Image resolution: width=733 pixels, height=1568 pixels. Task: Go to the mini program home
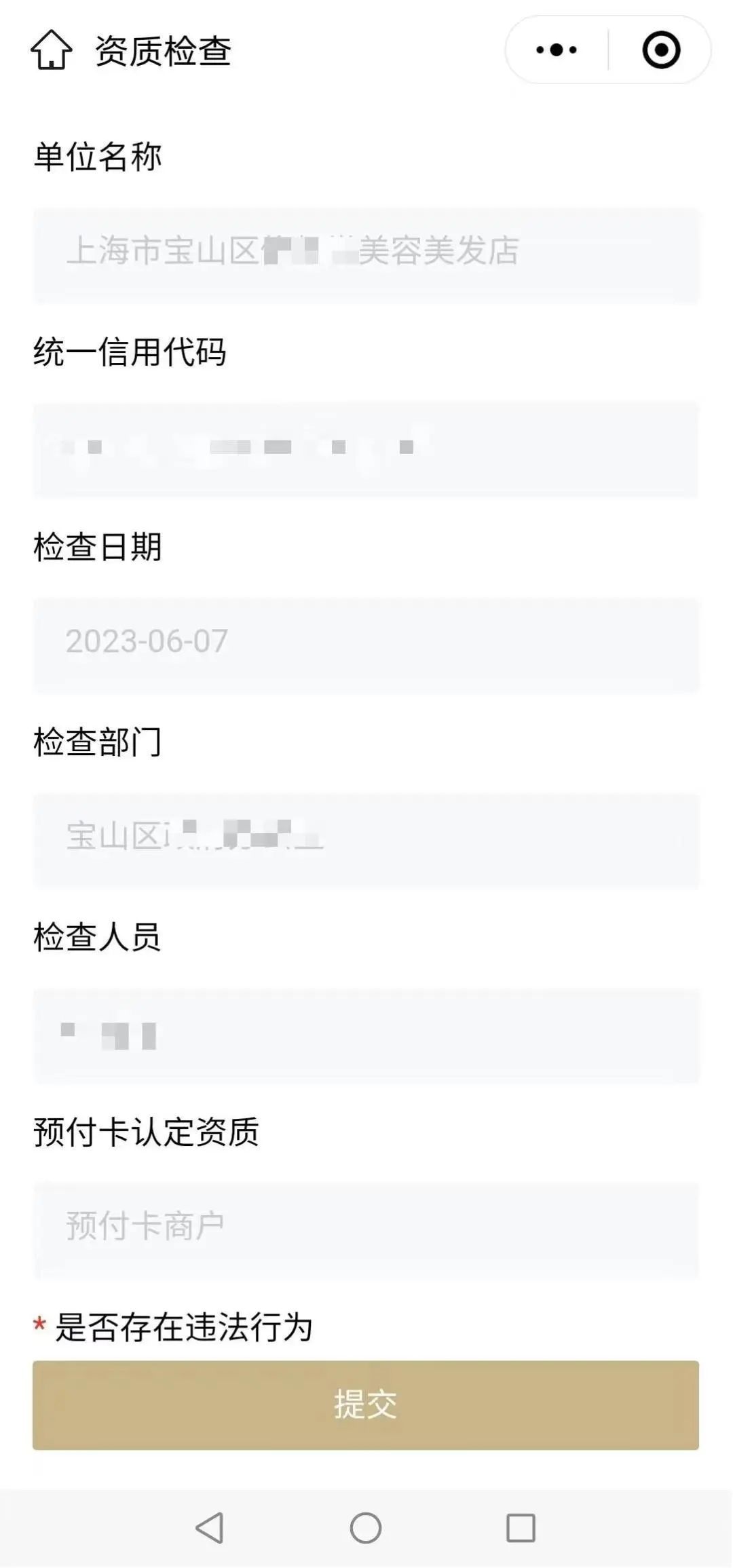(51, 51)
